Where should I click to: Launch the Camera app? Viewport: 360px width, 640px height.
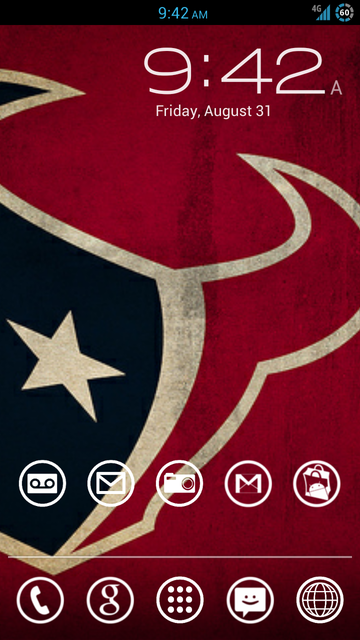tap(179, 483)
